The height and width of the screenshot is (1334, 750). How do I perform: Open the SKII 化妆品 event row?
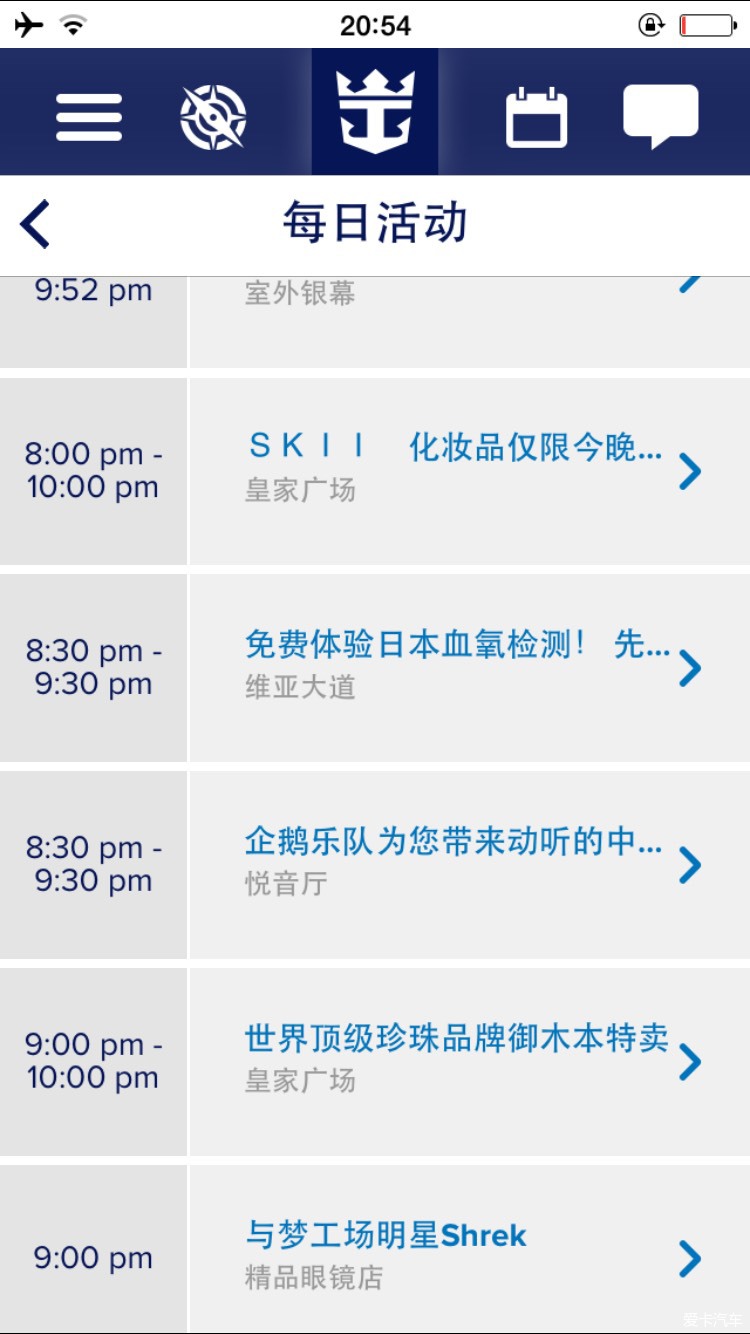375,471
